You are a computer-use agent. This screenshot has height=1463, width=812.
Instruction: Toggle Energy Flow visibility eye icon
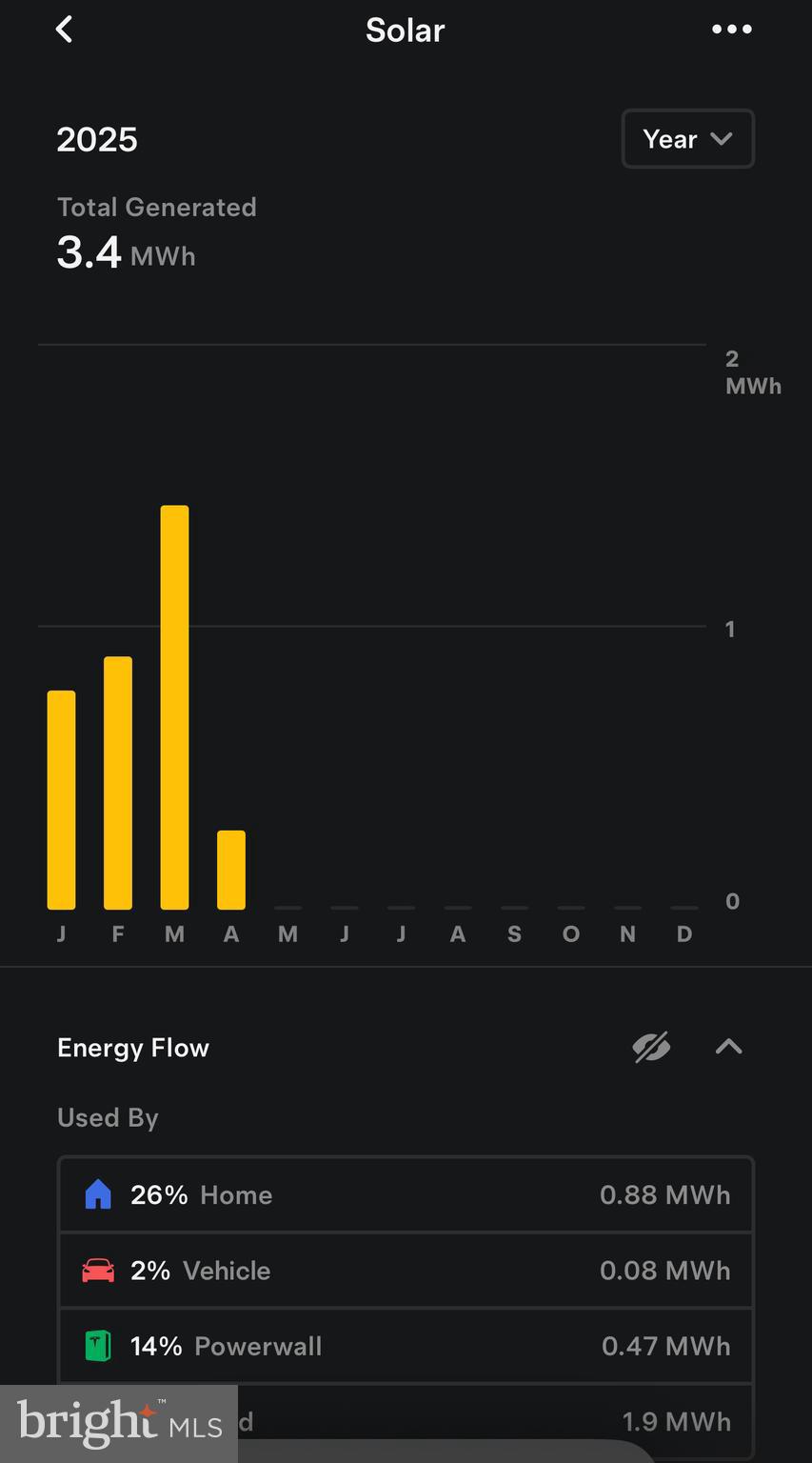(651, 1048)
